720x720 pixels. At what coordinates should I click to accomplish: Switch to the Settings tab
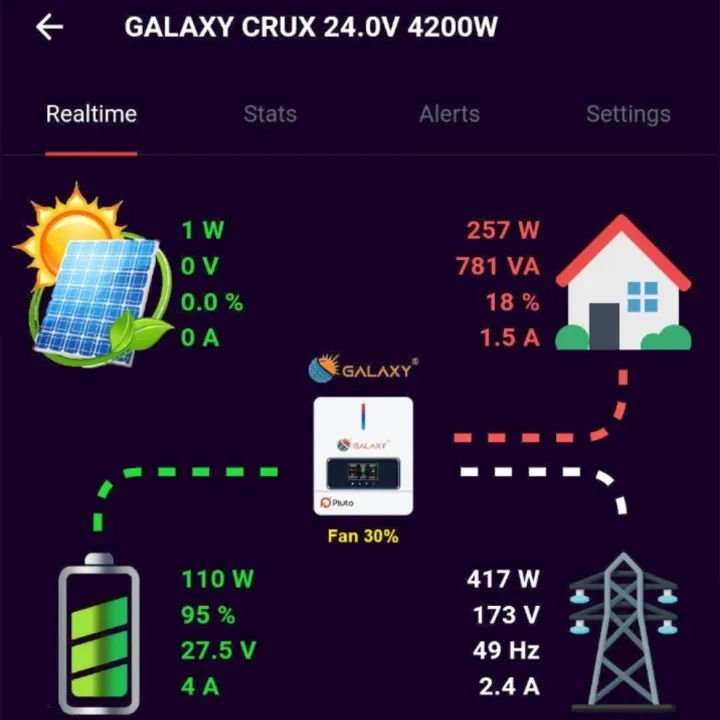pyautogui.click(x=628, y=114)
